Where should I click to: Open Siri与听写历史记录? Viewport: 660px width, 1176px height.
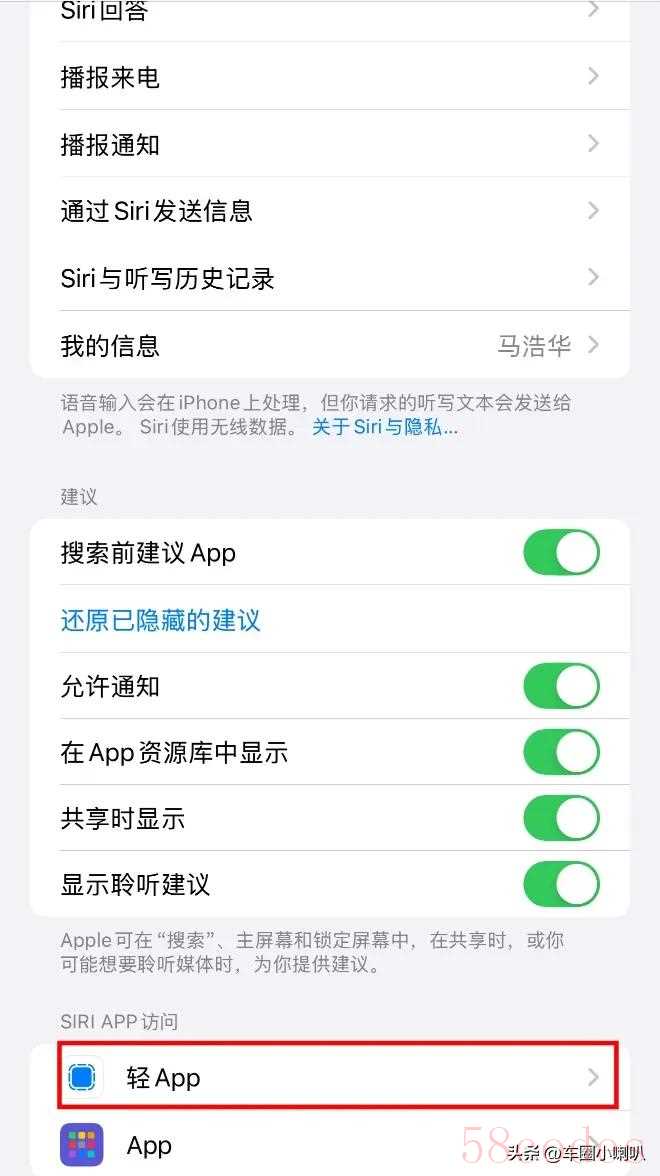pos(330,278)
